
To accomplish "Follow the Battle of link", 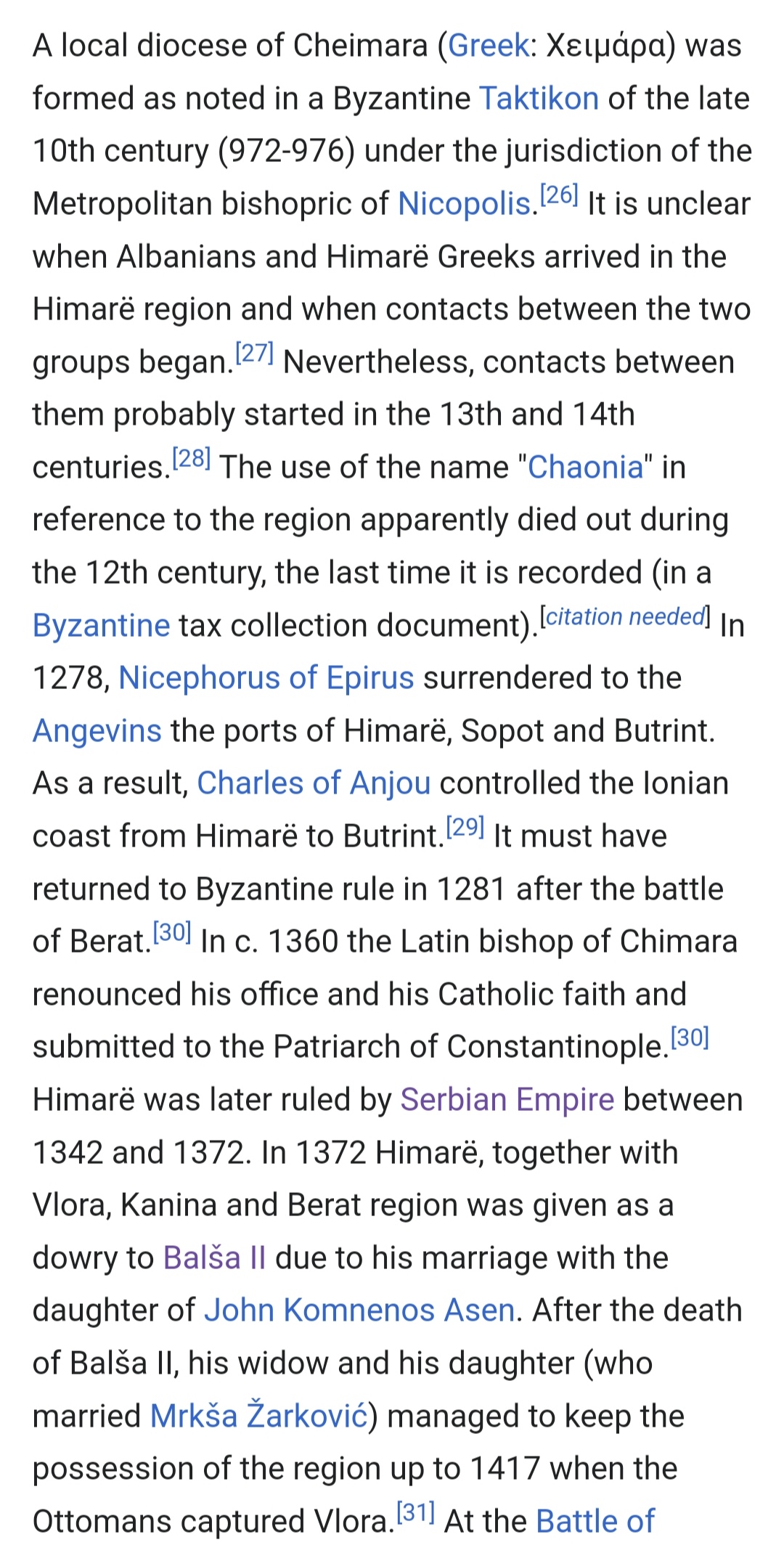I will pos(595,1522).
